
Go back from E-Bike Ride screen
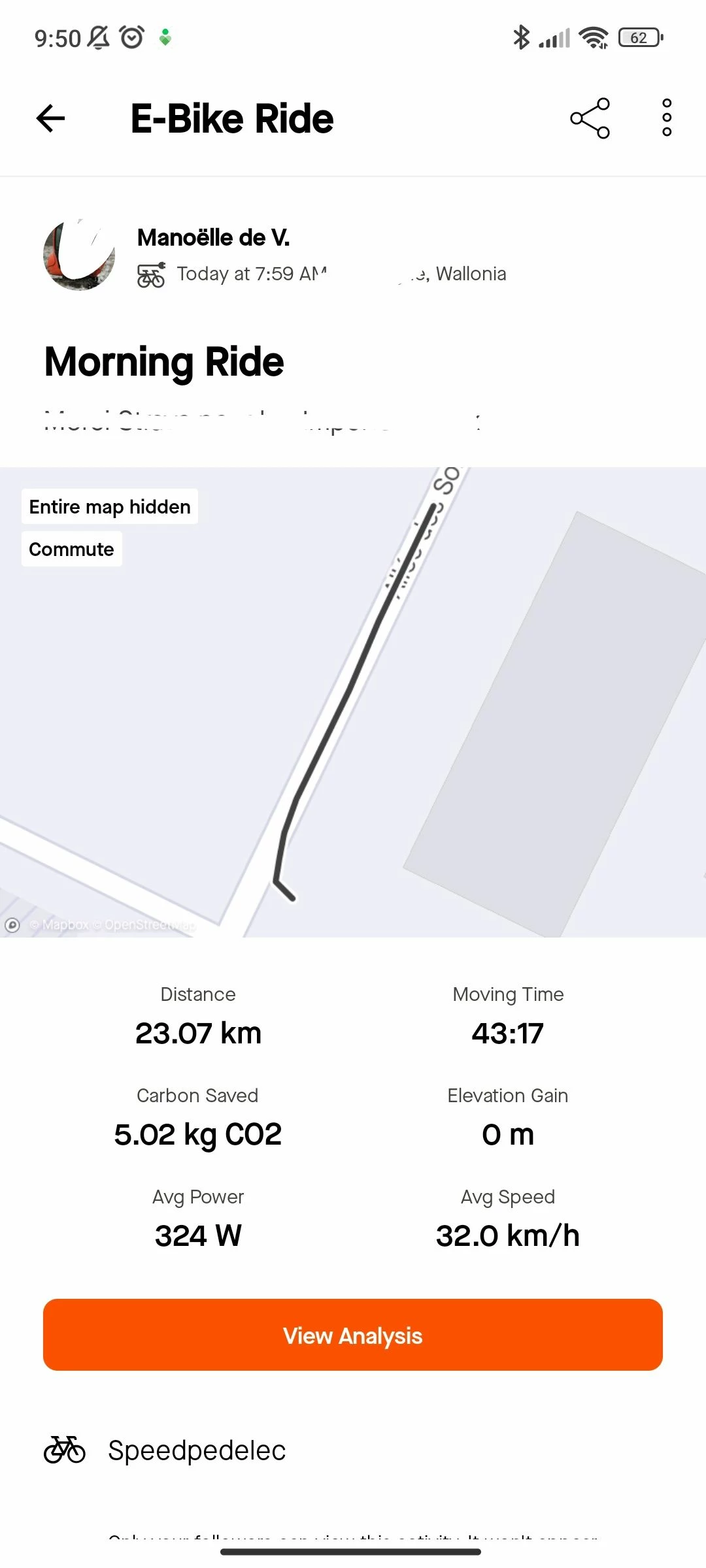click(51, 118)
